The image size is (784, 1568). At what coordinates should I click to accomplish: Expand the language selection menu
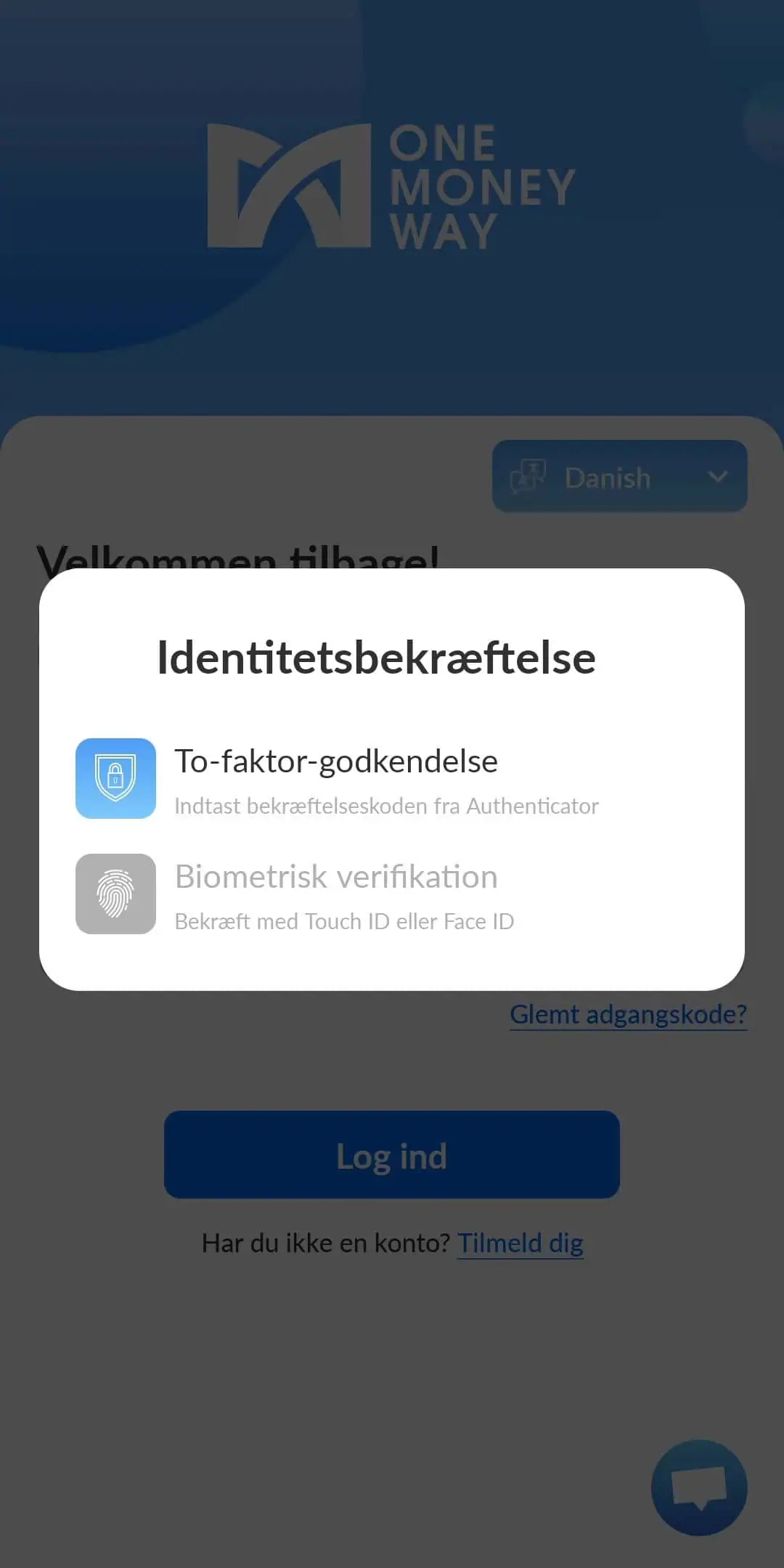click(x=621, y=477)
